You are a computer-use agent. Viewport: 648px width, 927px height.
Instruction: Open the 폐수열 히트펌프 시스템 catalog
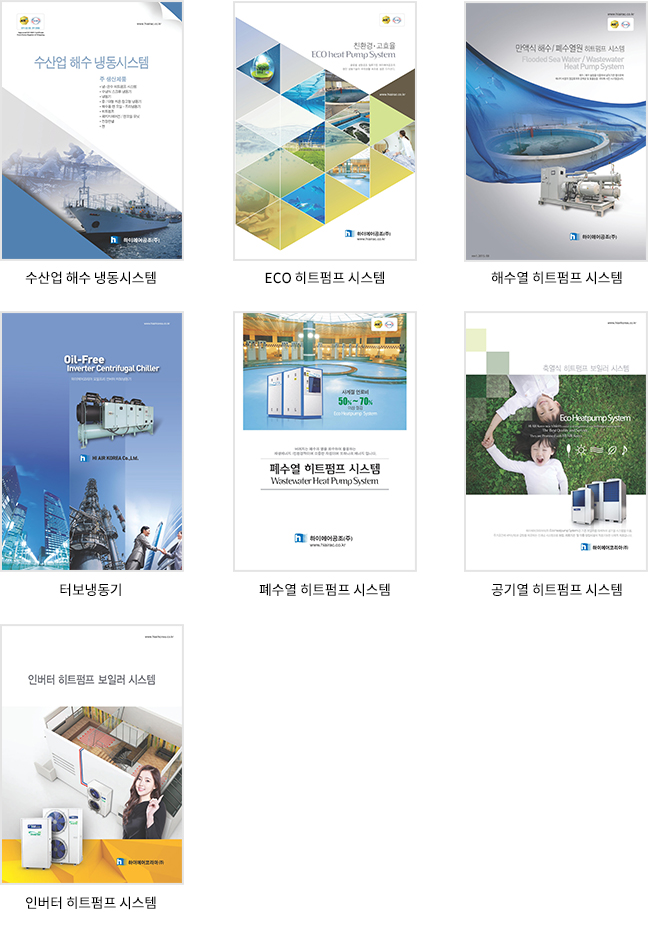(x=325, y=441)
